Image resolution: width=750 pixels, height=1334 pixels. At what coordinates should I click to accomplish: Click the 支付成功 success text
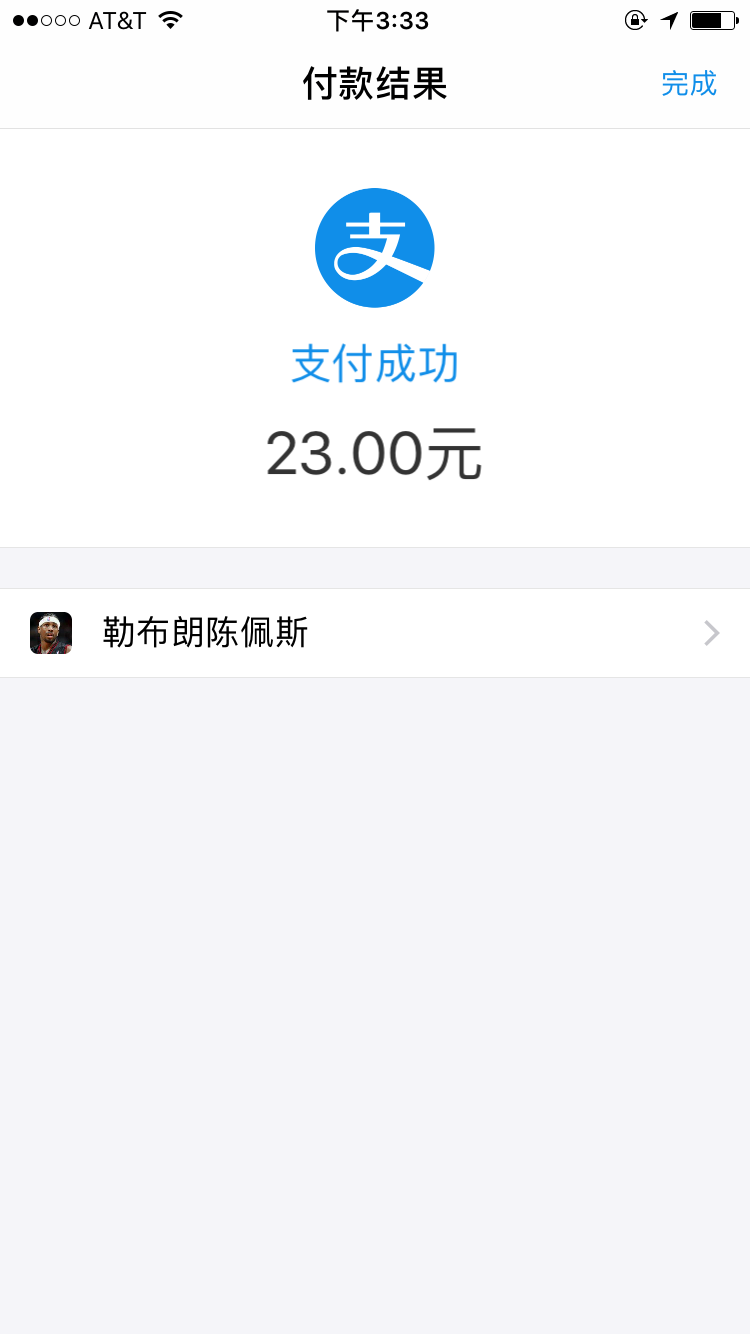point(375,365)
